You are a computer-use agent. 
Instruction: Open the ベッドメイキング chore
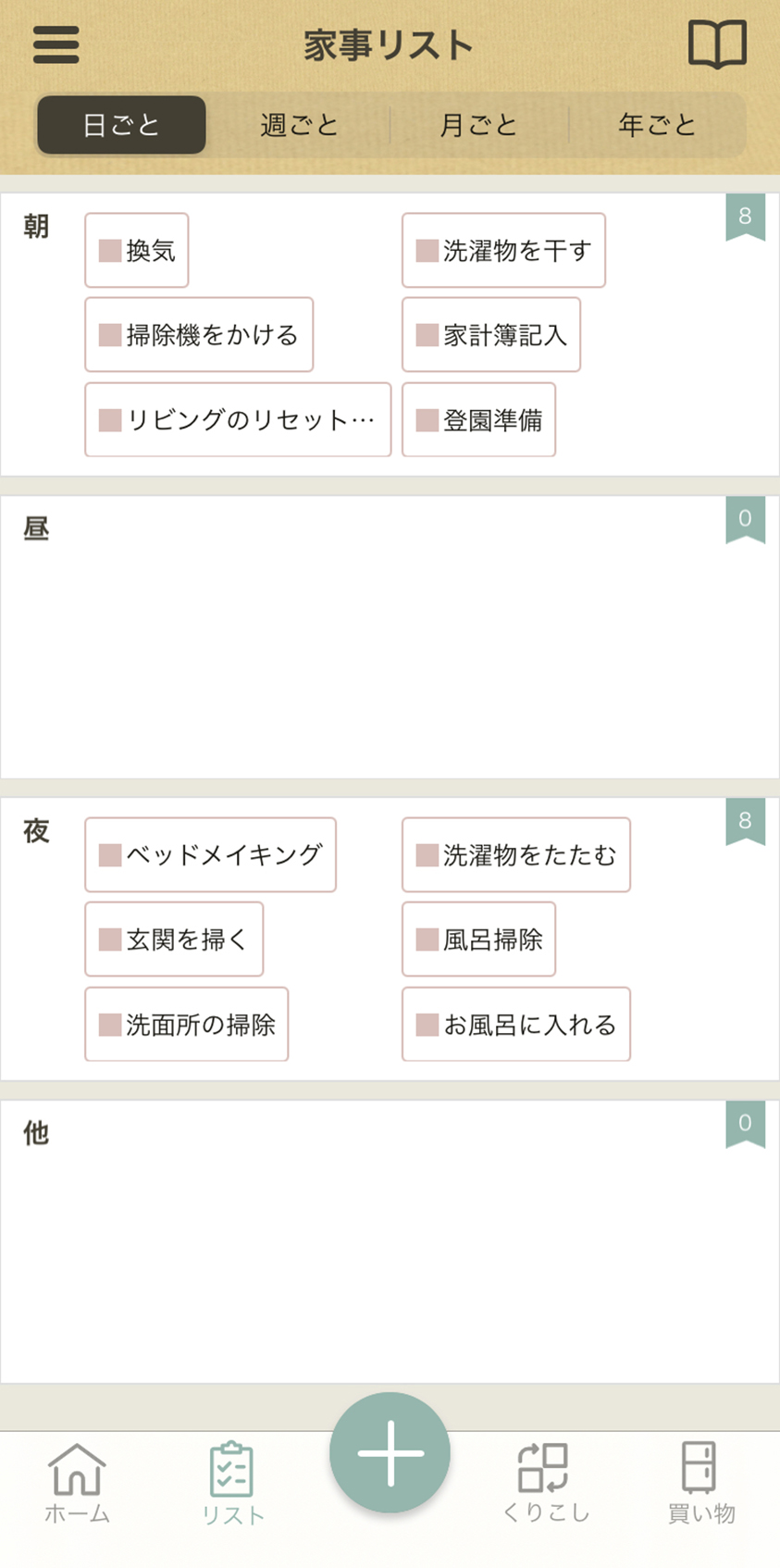[x=210, y=855]
